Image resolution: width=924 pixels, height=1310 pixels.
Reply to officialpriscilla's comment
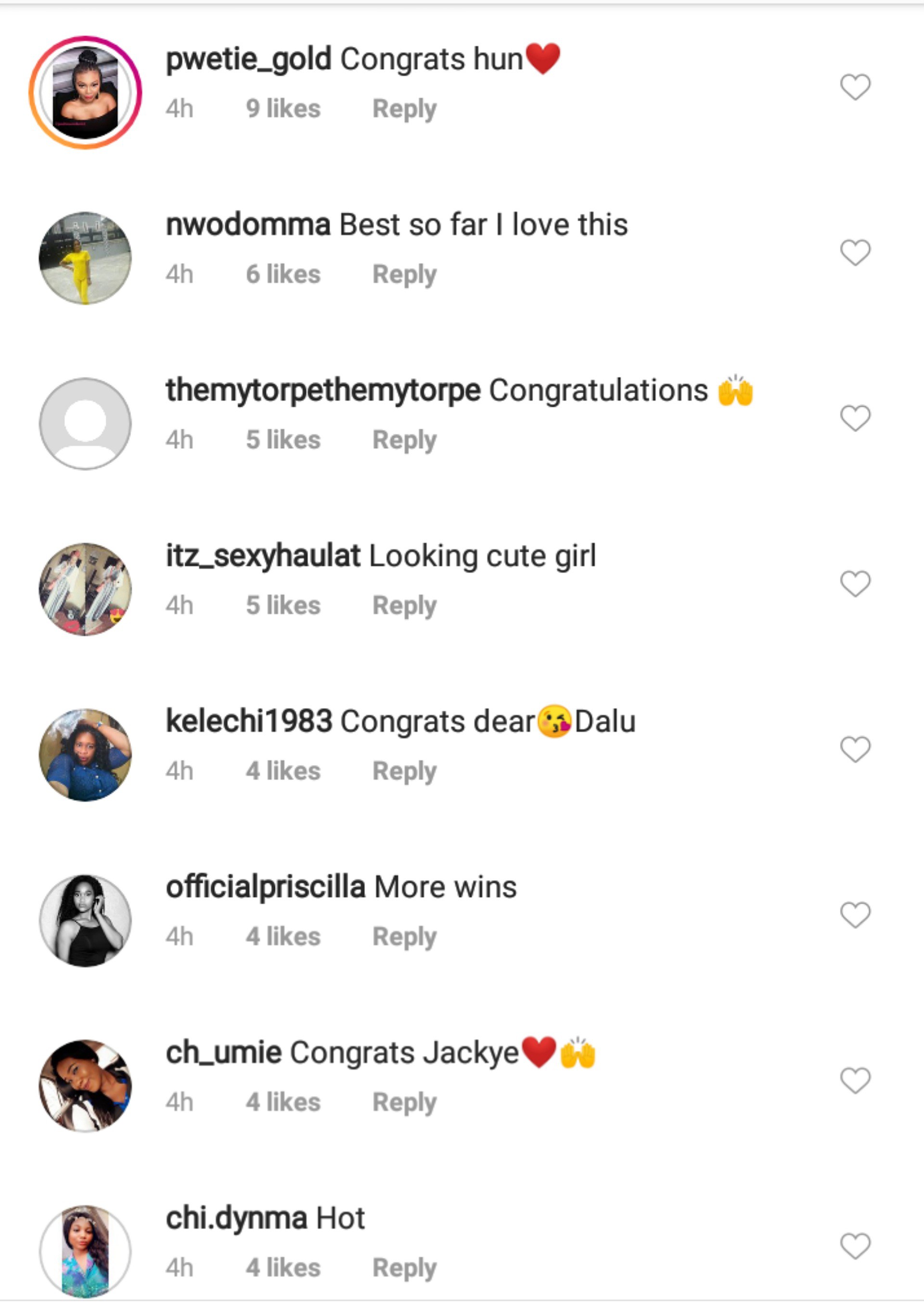coord(404,936)
